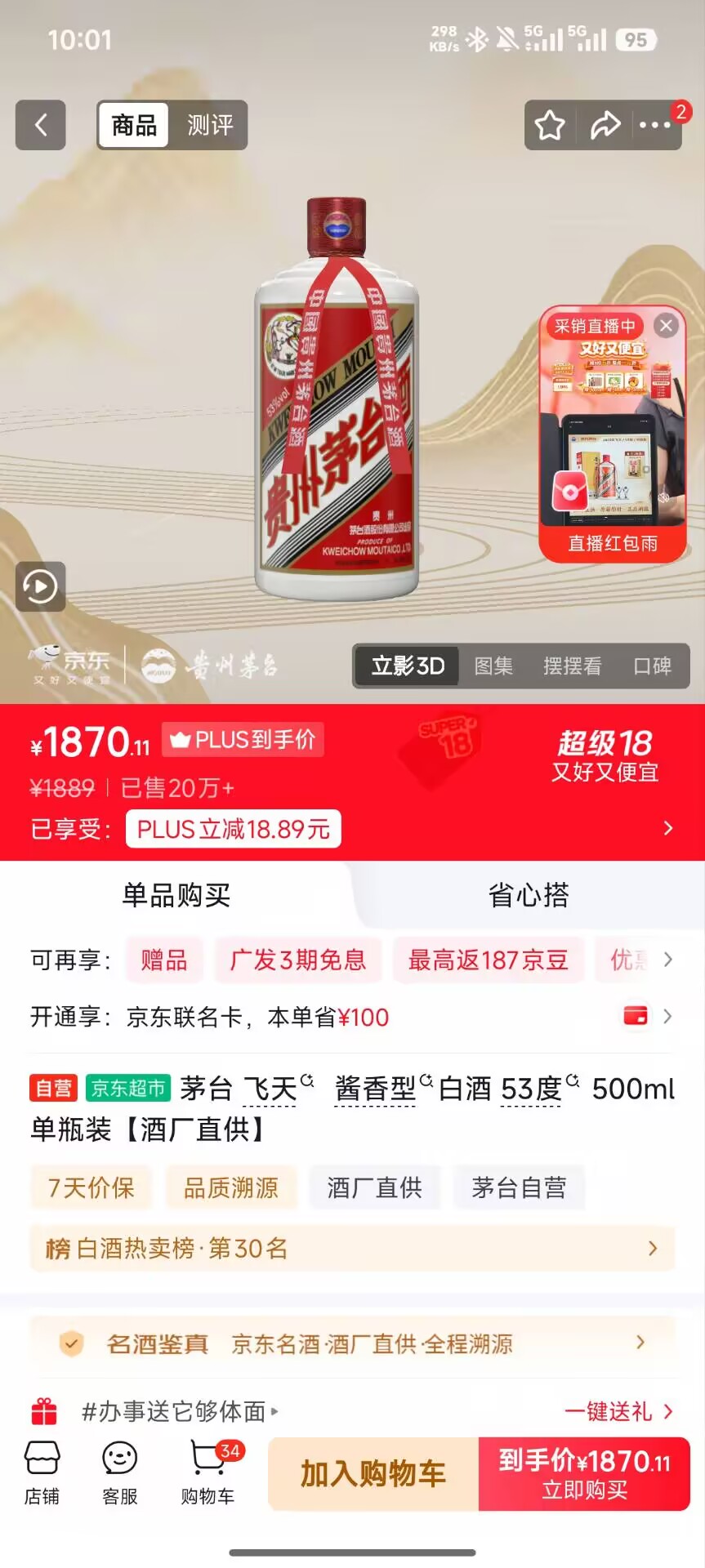Select the 摆摆看 view option

[573, 666]
